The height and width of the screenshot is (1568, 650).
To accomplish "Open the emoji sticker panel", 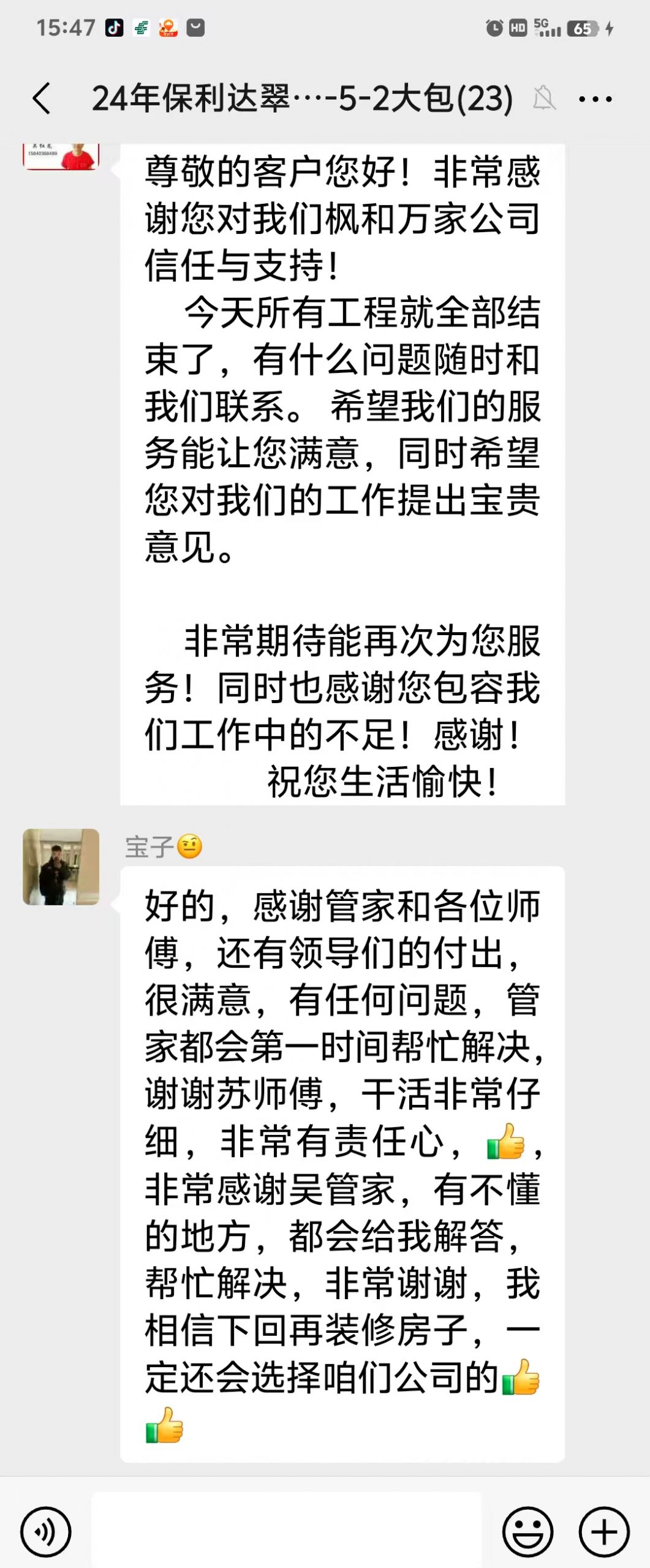I will click(x=527, y=1532).
